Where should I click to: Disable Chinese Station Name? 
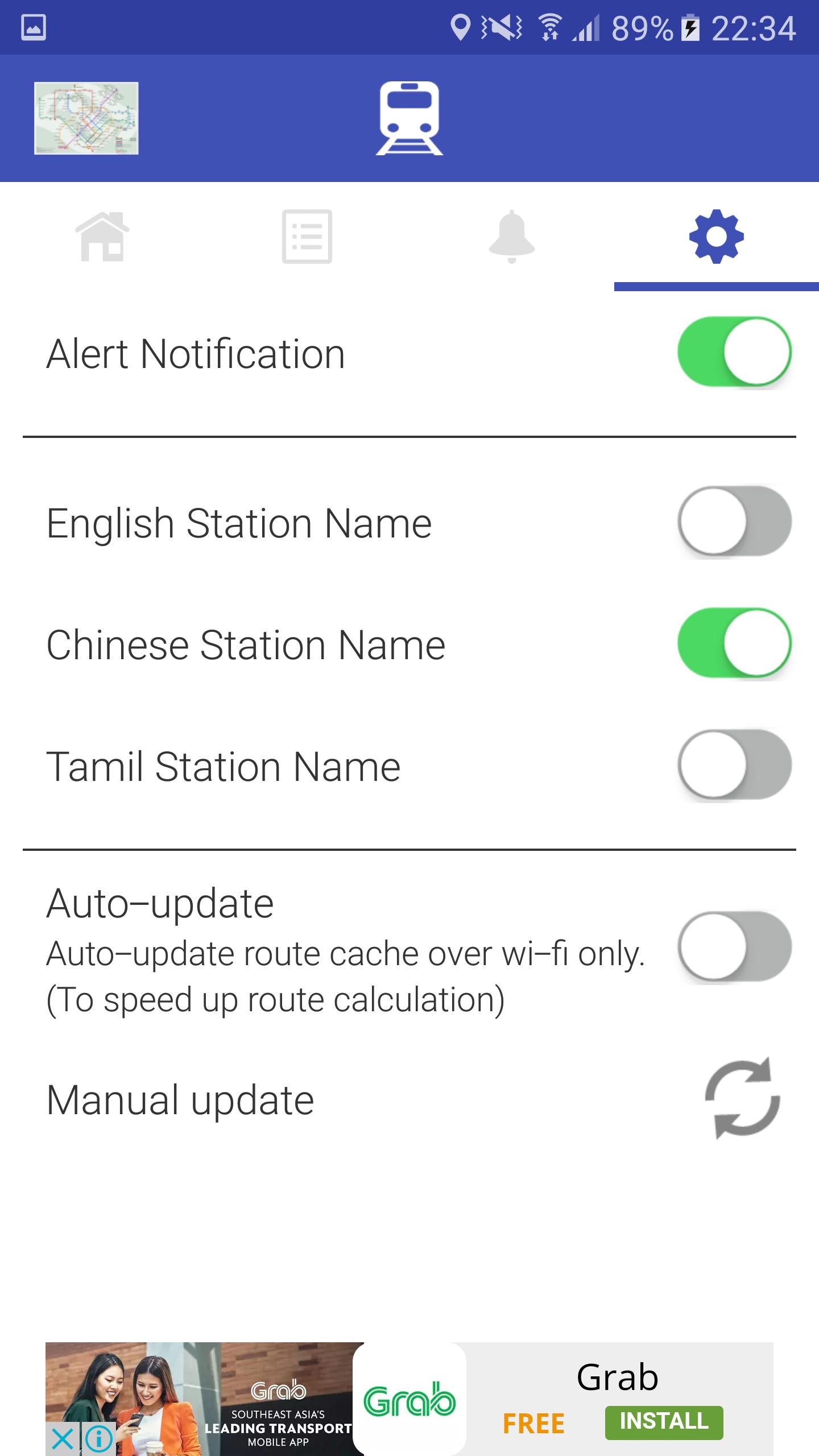[x=734, y=643]
